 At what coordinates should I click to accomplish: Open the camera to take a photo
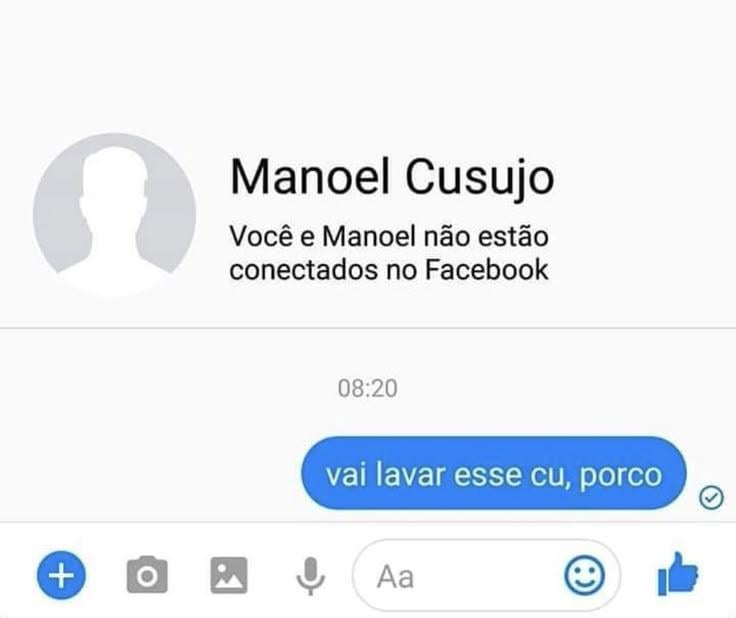[147, 575]
